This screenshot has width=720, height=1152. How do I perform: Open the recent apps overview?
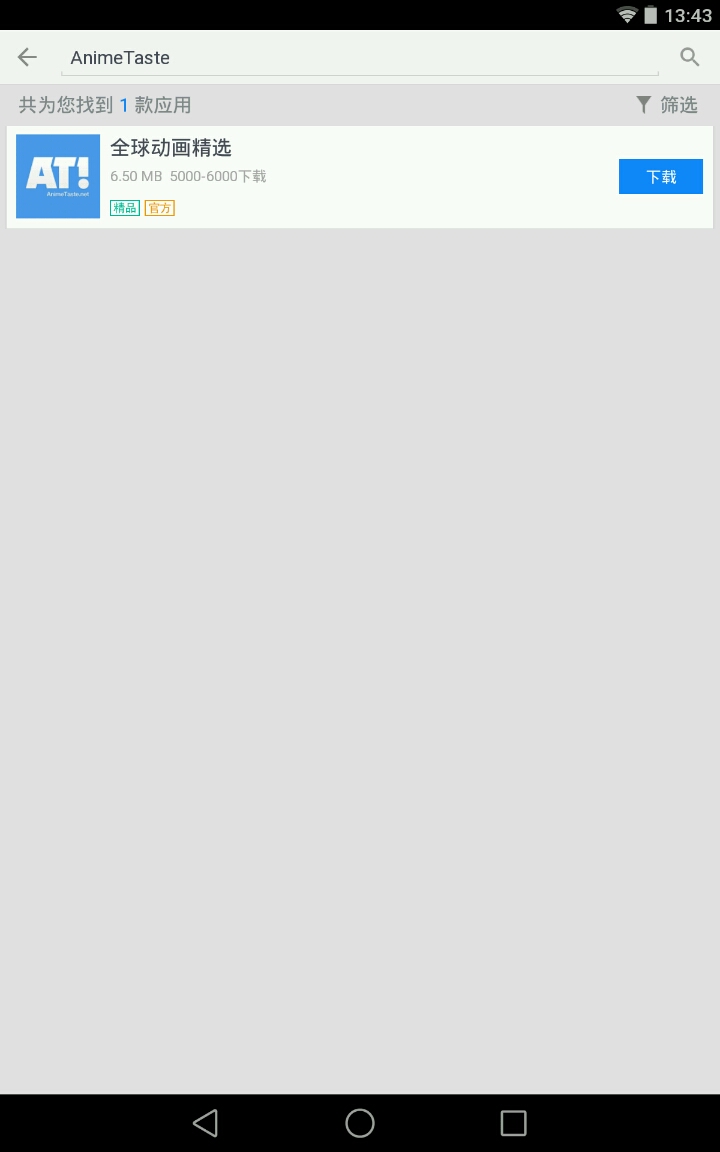tap(513, 1123)
